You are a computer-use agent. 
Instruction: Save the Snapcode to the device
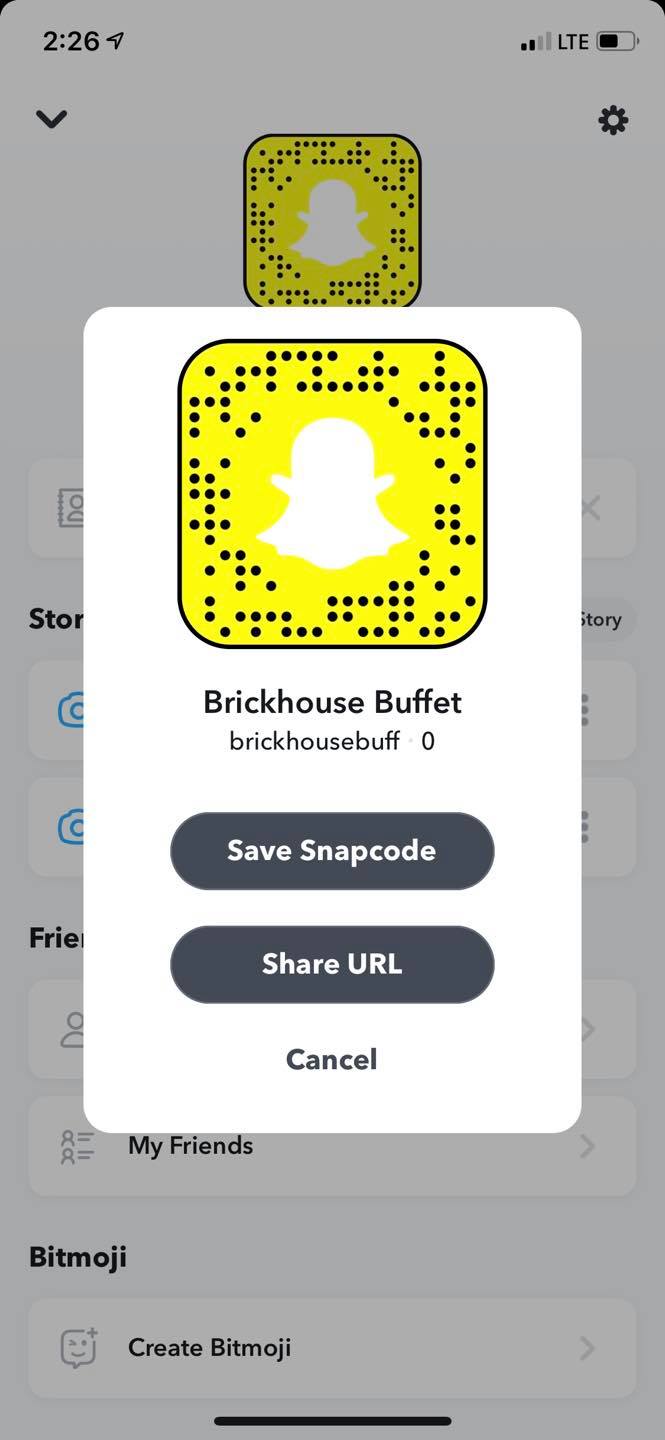[x=332, y=851]
